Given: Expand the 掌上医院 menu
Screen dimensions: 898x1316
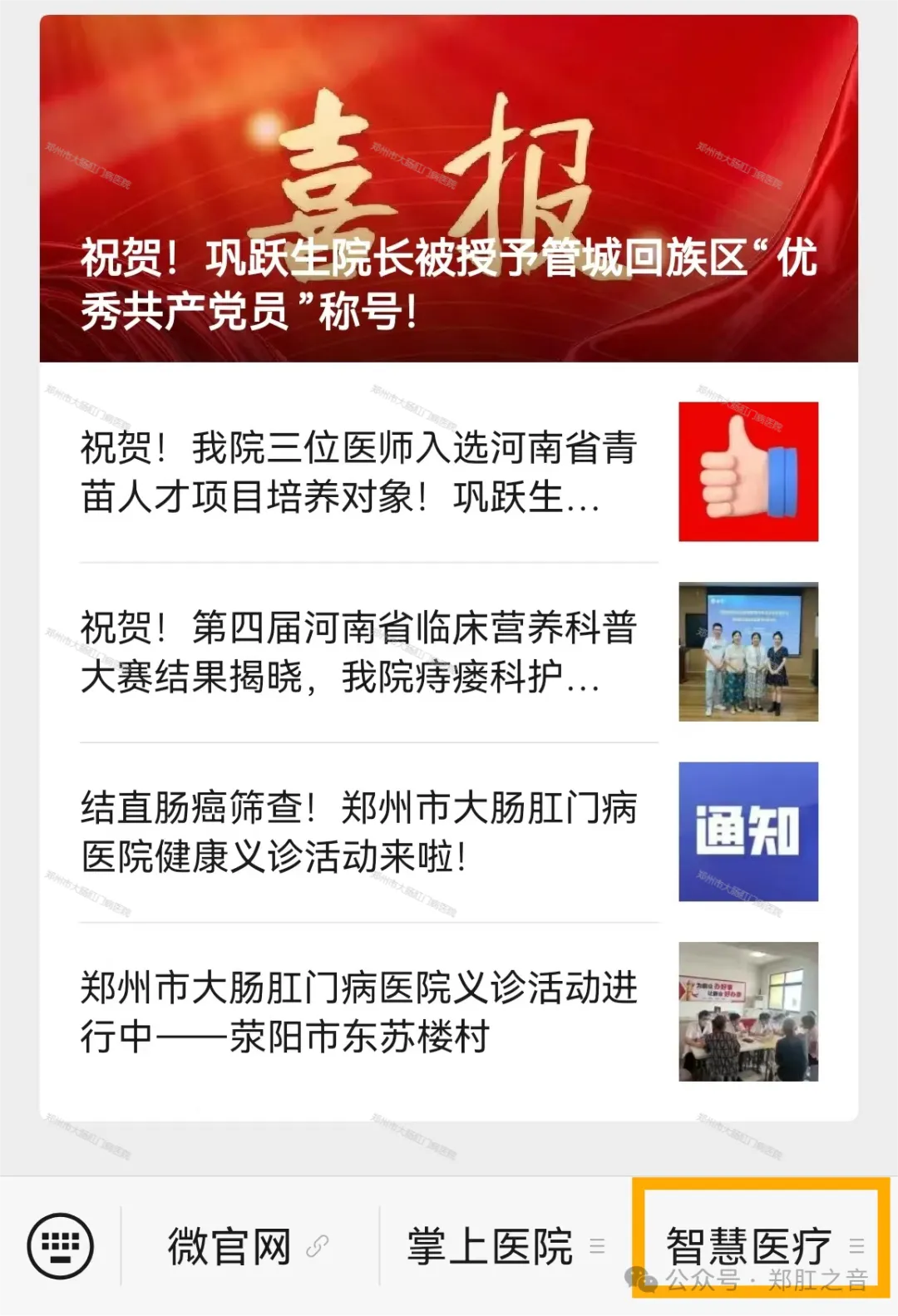Looking at the screenshot, I should (x=505, y=1245).
